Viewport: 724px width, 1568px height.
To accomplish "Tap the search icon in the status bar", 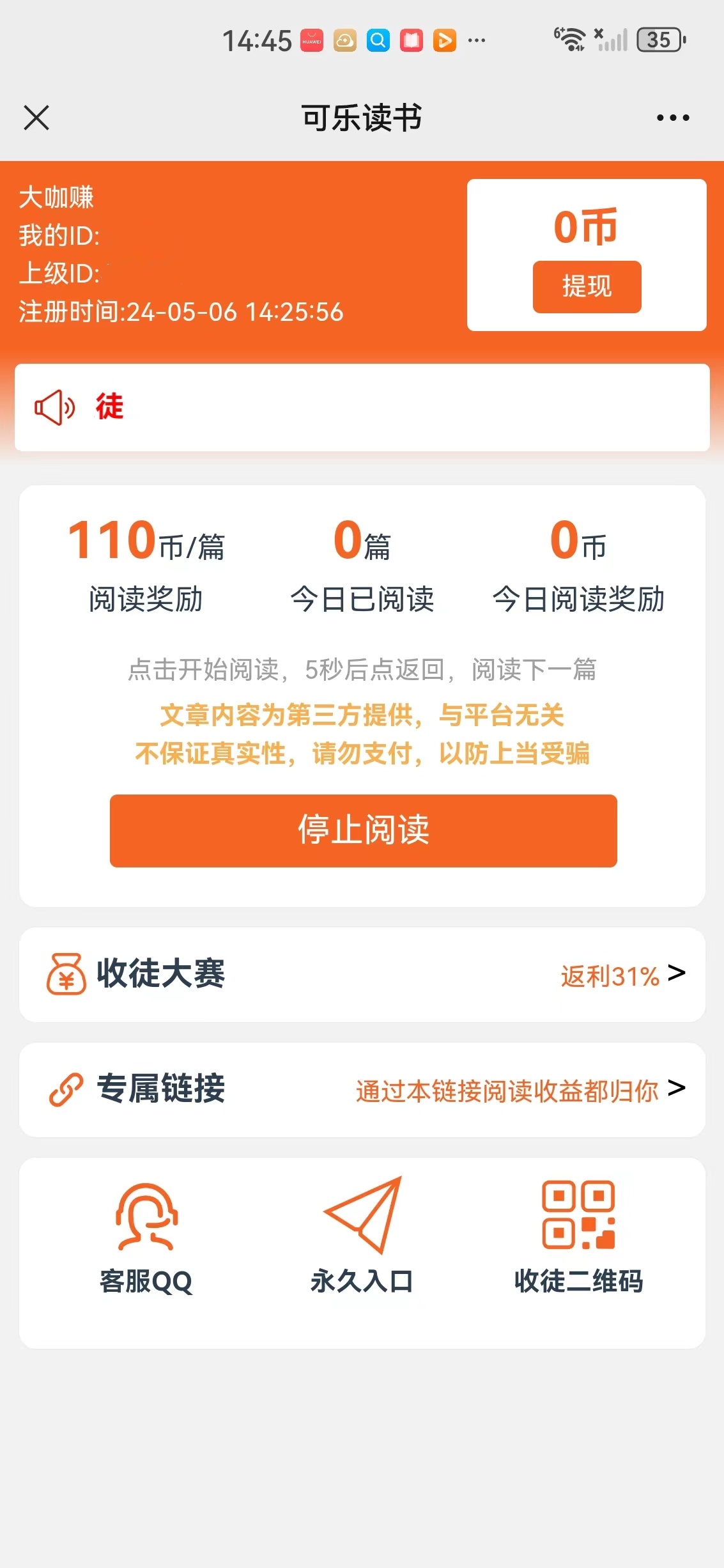I will pyautogui.click(x=378, y=40).
